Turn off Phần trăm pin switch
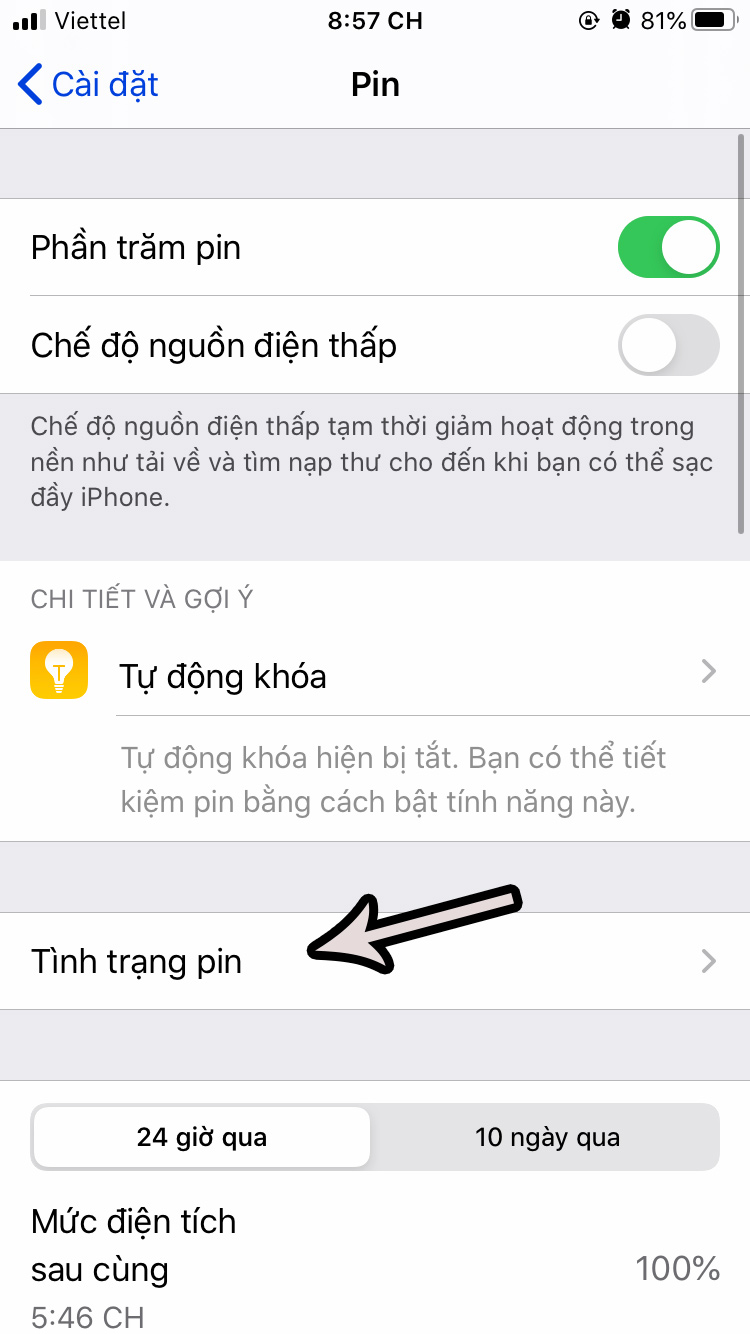 (668, 248)
